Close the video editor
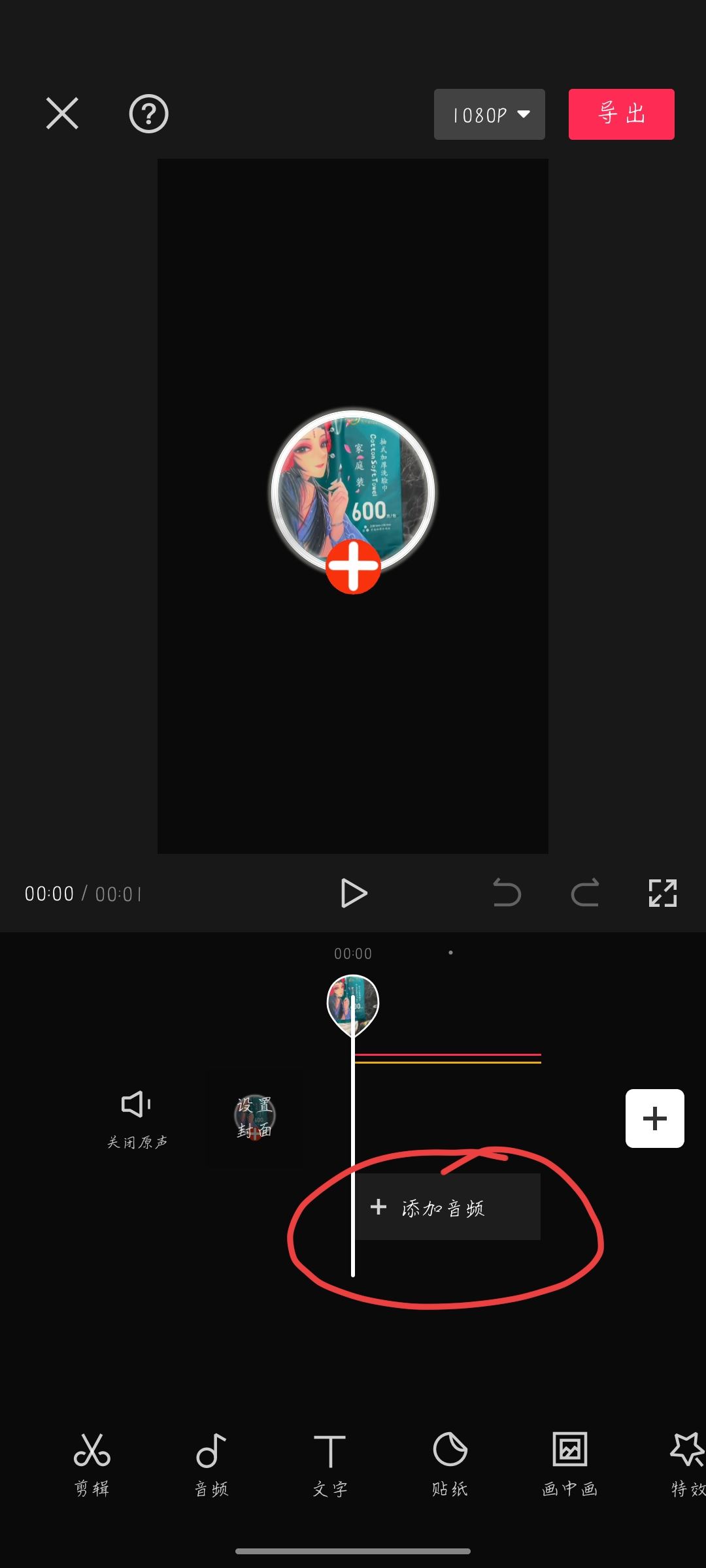Image resolution: width=706 pixels, height=1568 pixels. click(x=62, y=114)
